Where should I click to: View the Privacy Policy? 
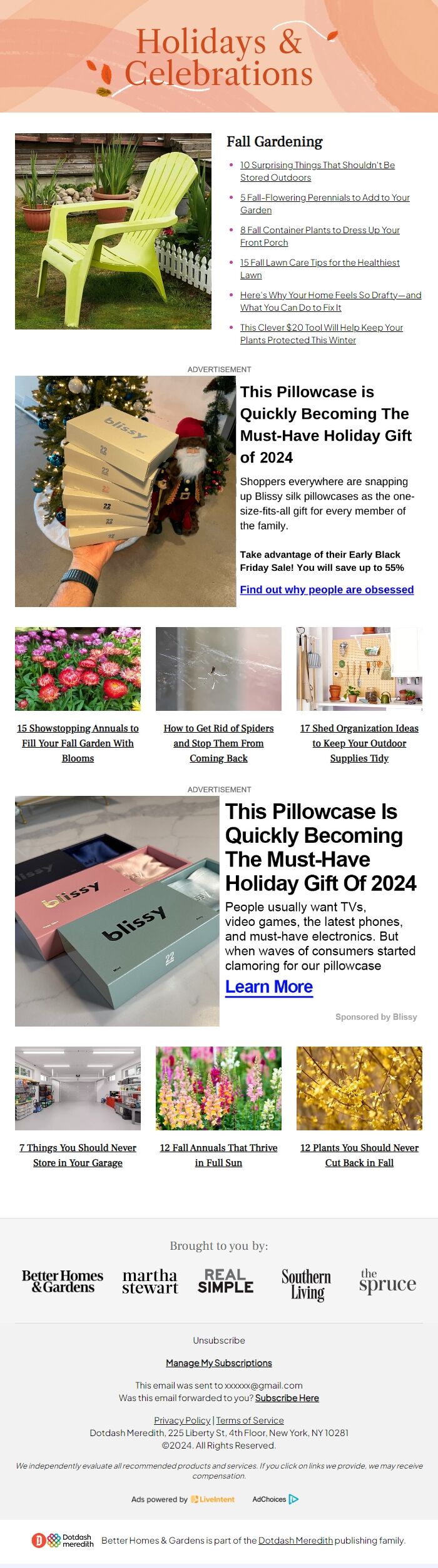(182, 1420)
